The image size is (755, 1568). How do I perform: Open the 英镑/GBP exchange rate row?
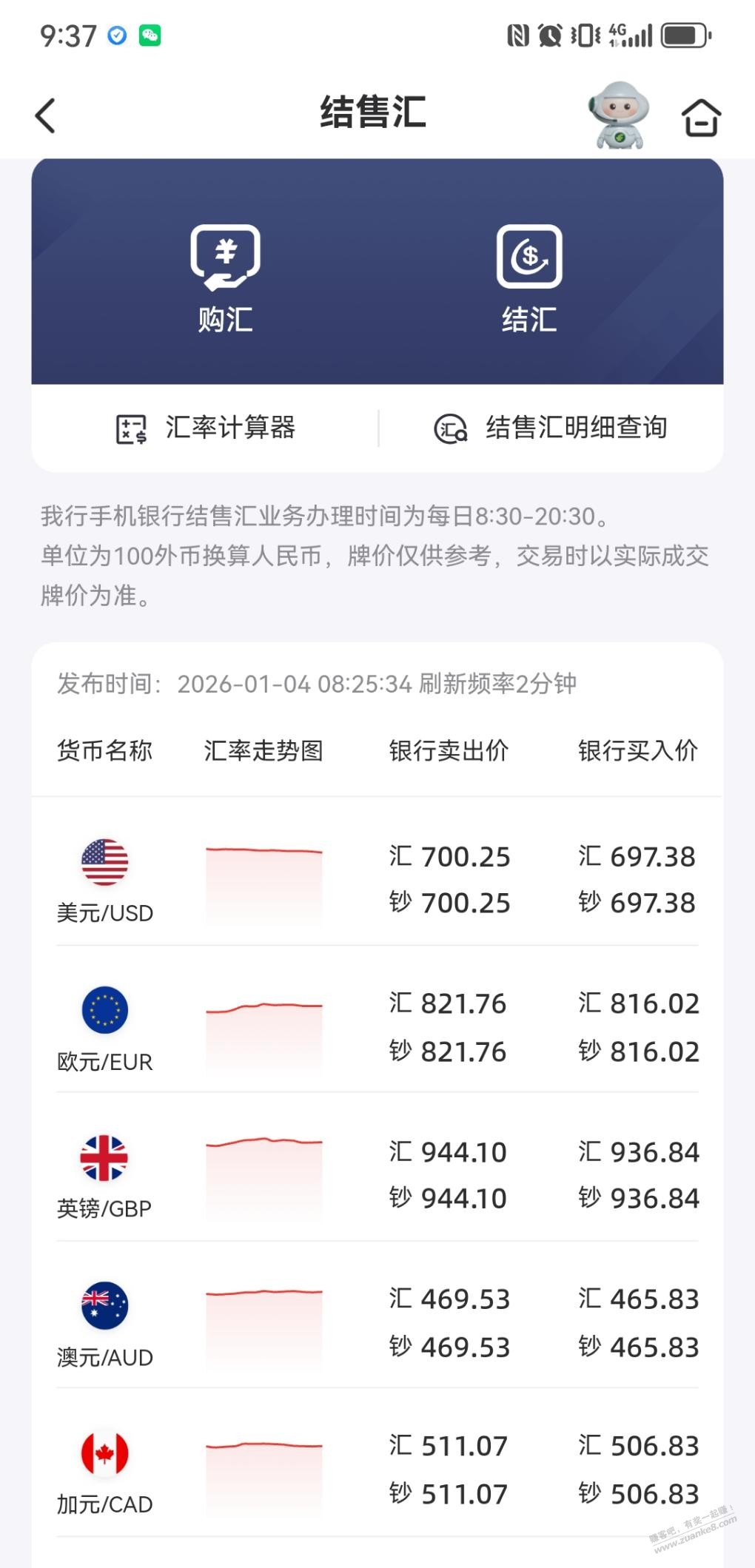pos(377,1174)
